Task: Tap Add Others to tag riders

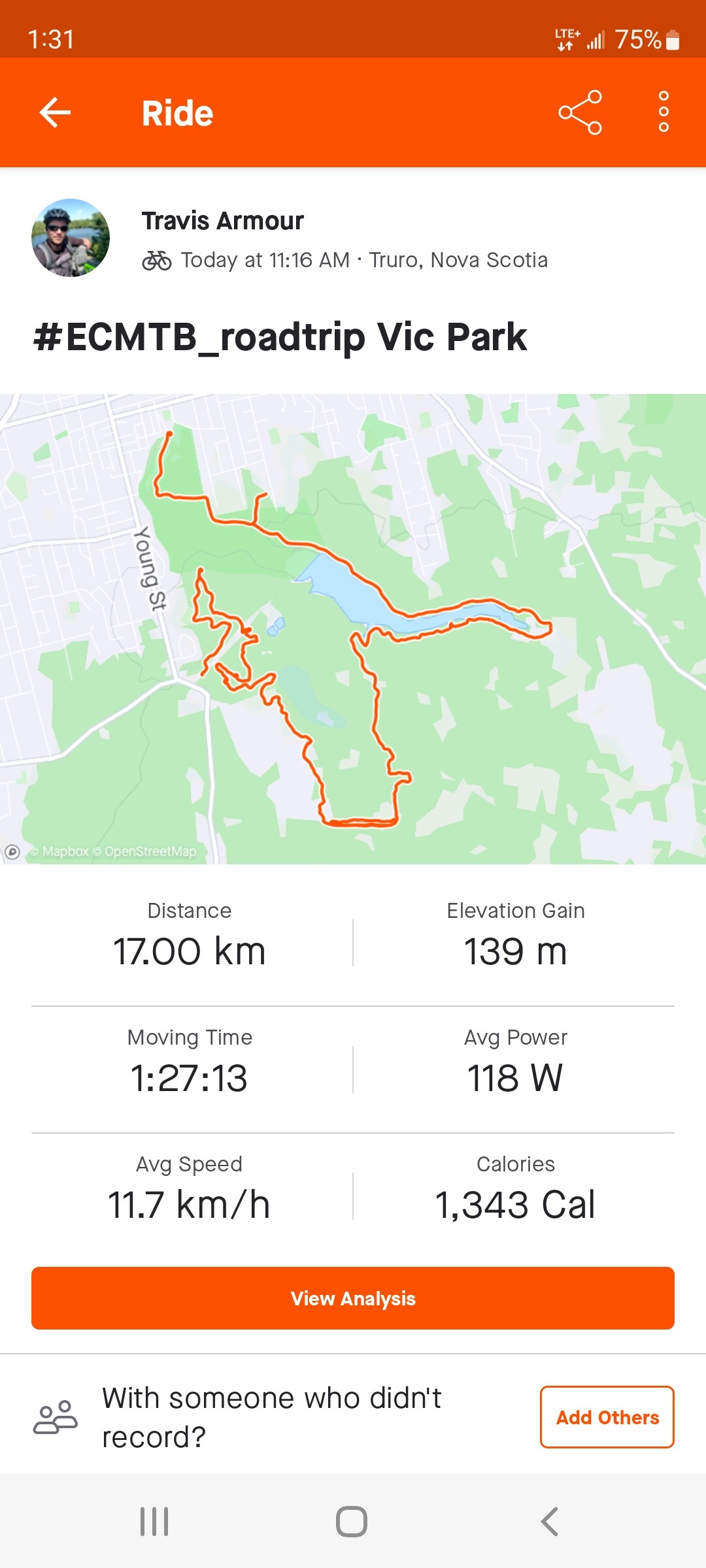Action: click(x=607, y=1417)
